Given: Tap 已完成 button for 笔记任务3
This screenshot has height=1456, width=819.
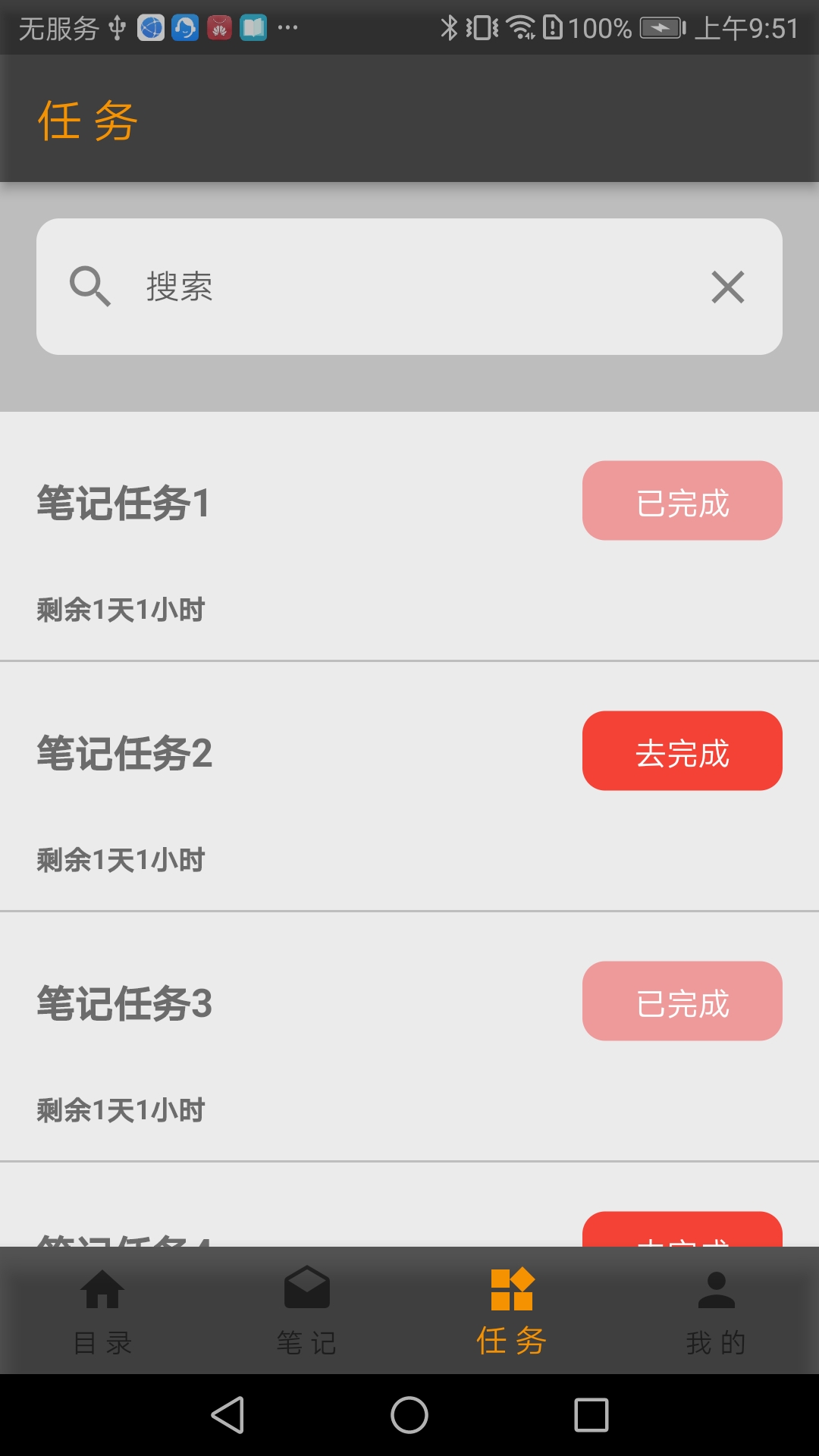Looking at the screenshot, I should (x=682, y=1001).
